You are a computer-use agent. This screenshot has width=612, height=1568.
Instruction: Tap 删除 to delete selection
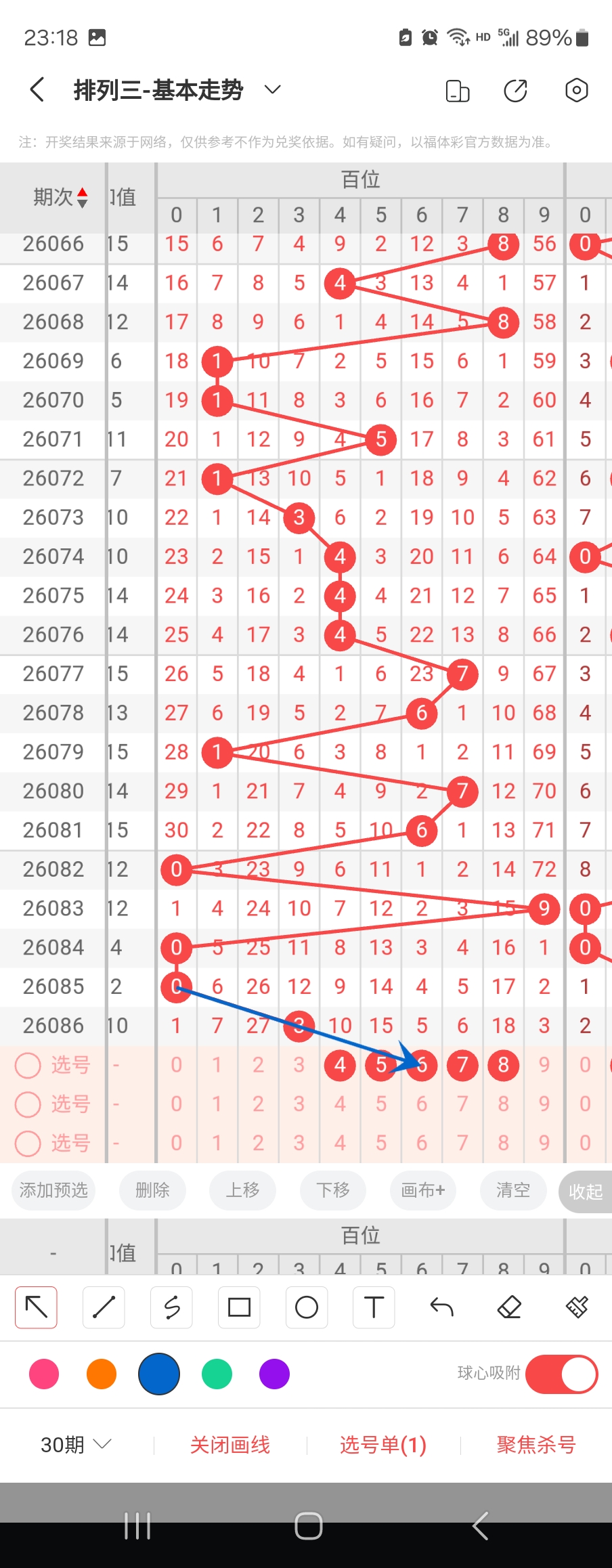(152, 1190)
